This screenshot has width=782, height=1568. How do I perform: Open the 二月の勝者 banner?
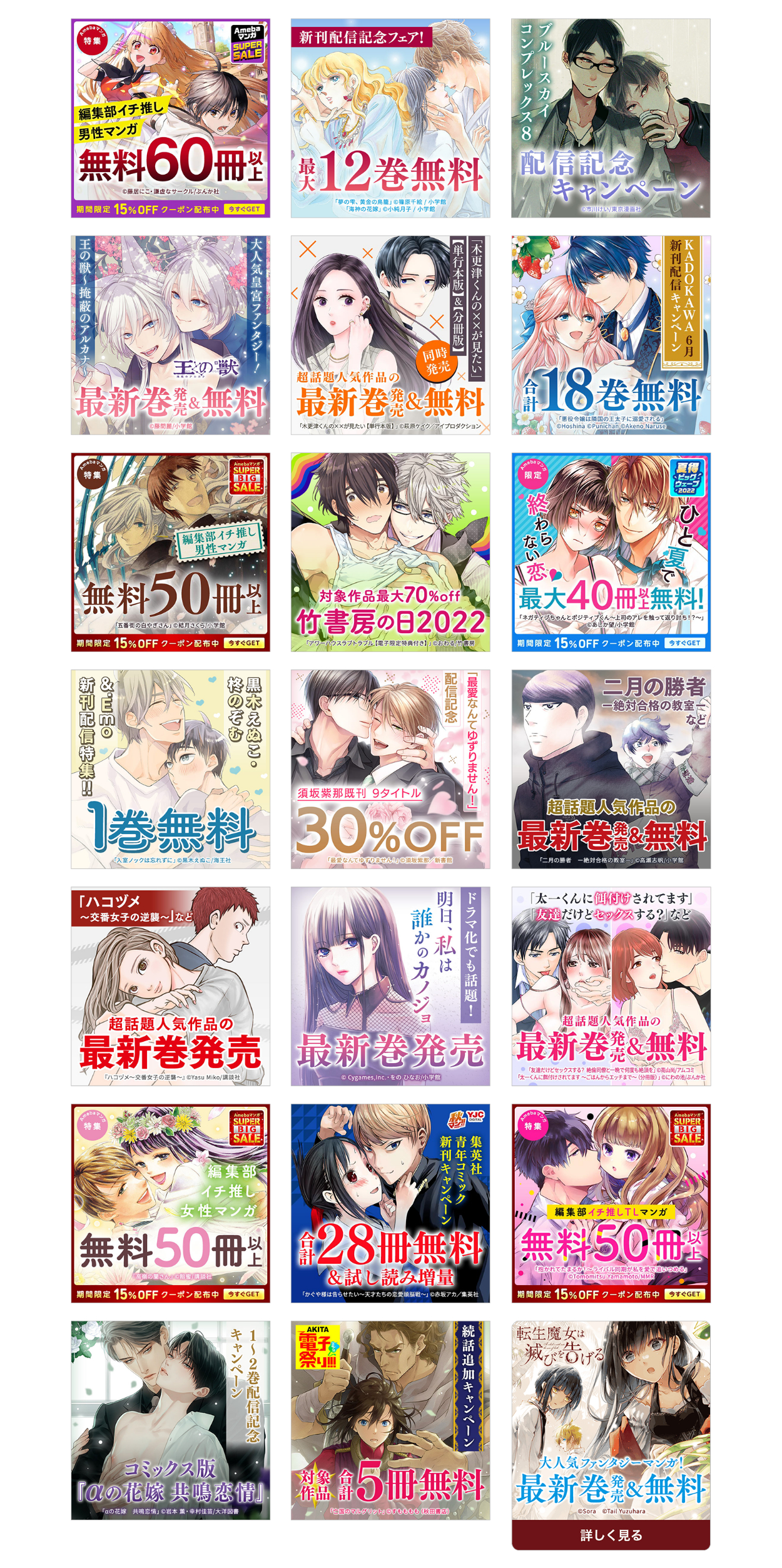pos(611,770)
